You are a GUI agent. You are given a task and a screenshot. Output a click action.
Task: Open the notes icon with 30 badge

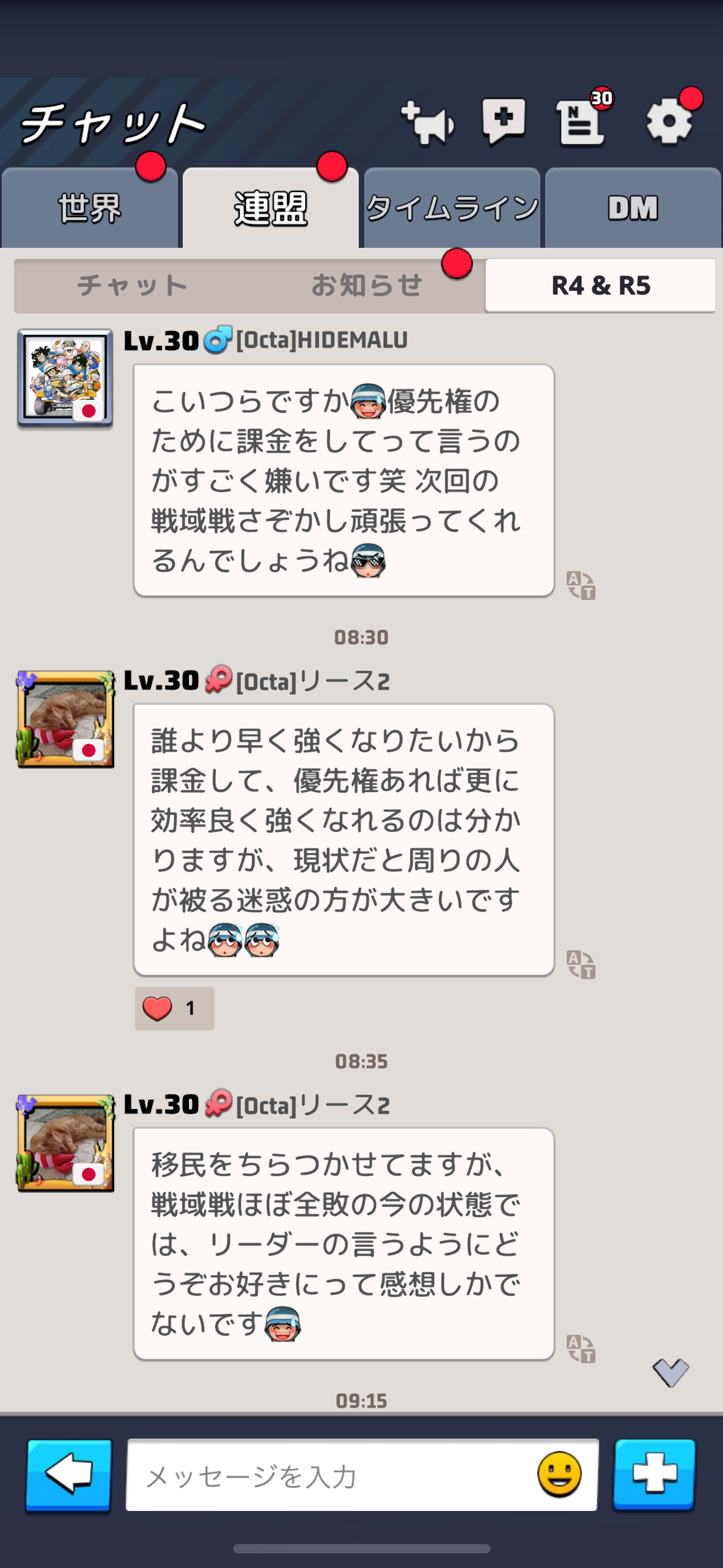pos(580,121)
